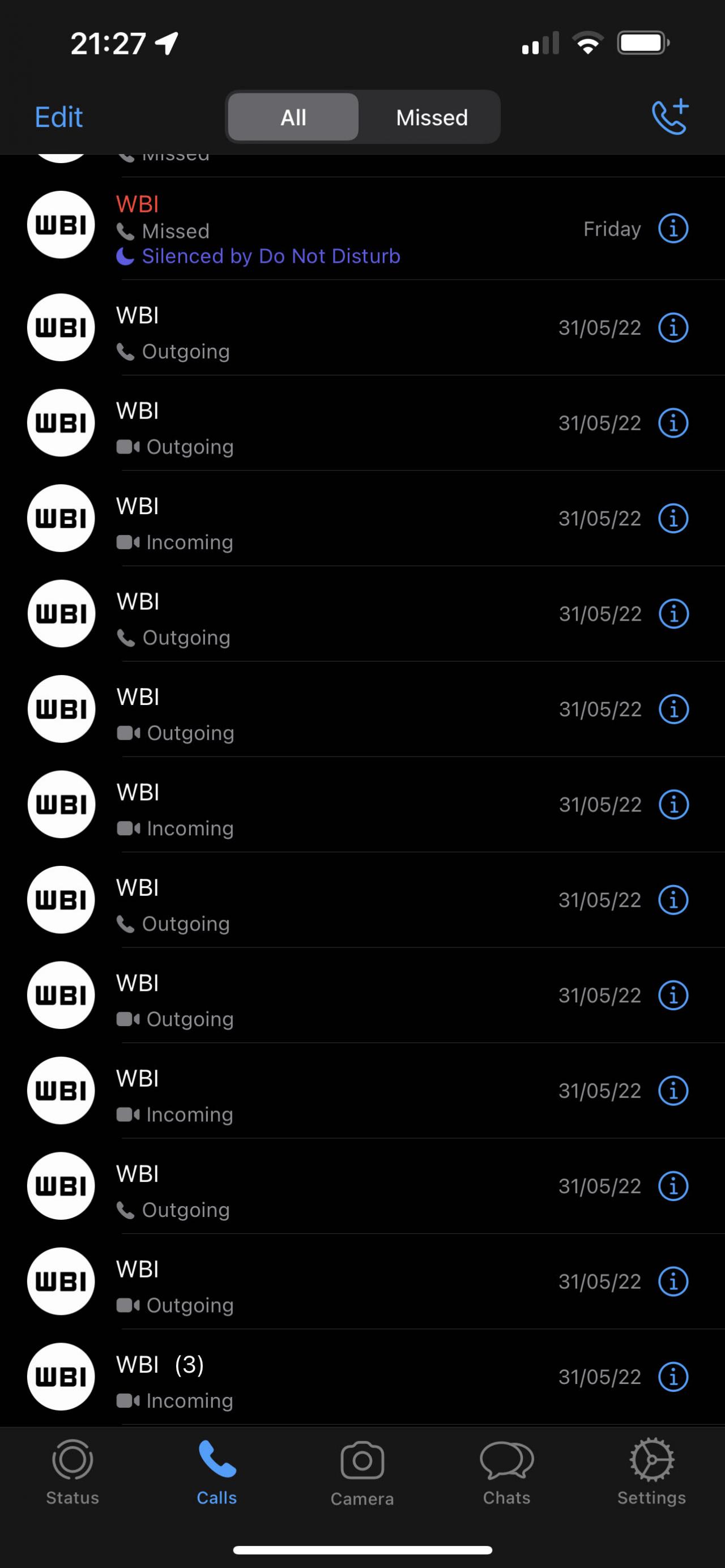
Task: Tap Edit to manage call log
Action: tap(58, 117)
